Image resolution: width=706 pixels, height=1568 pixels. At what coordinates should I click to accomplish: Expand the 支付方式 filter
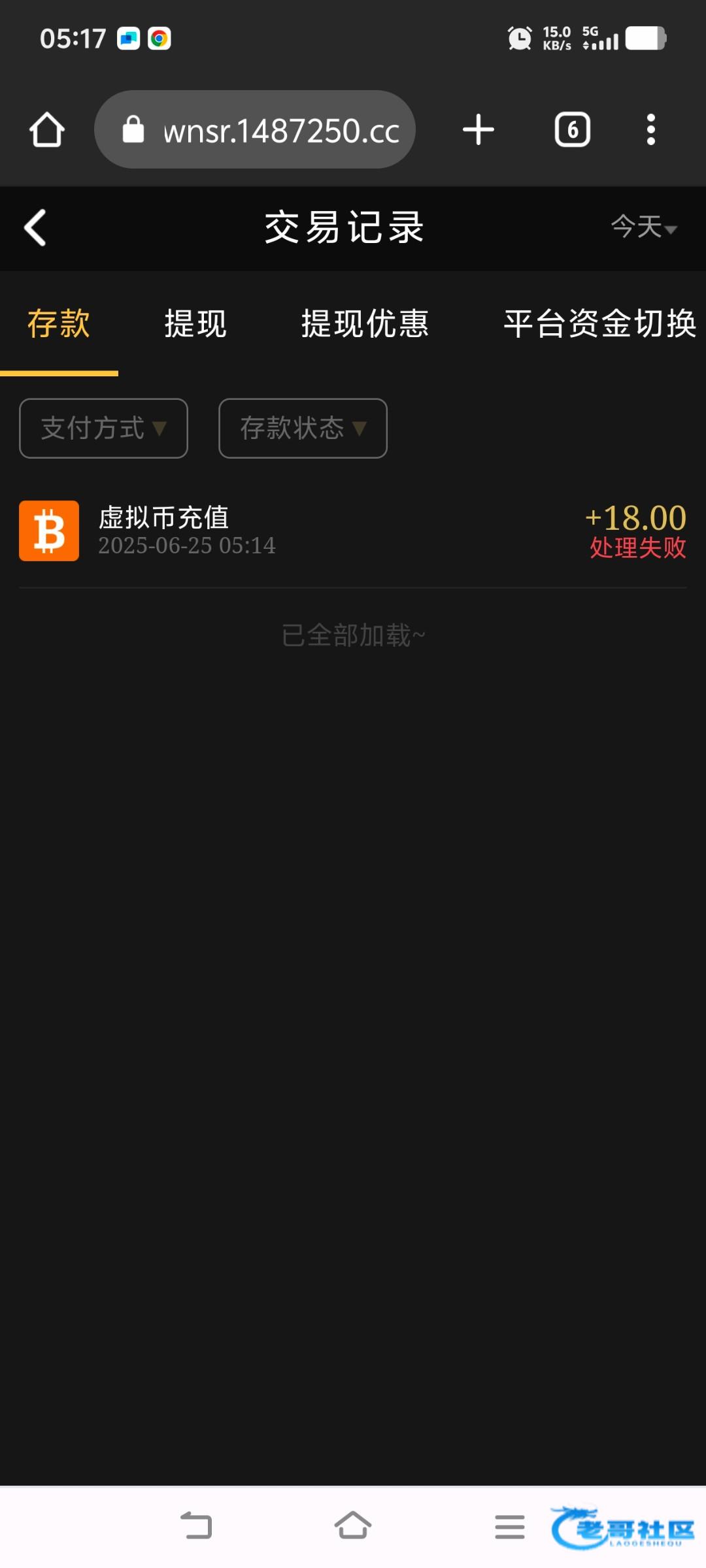pos(103,428)
